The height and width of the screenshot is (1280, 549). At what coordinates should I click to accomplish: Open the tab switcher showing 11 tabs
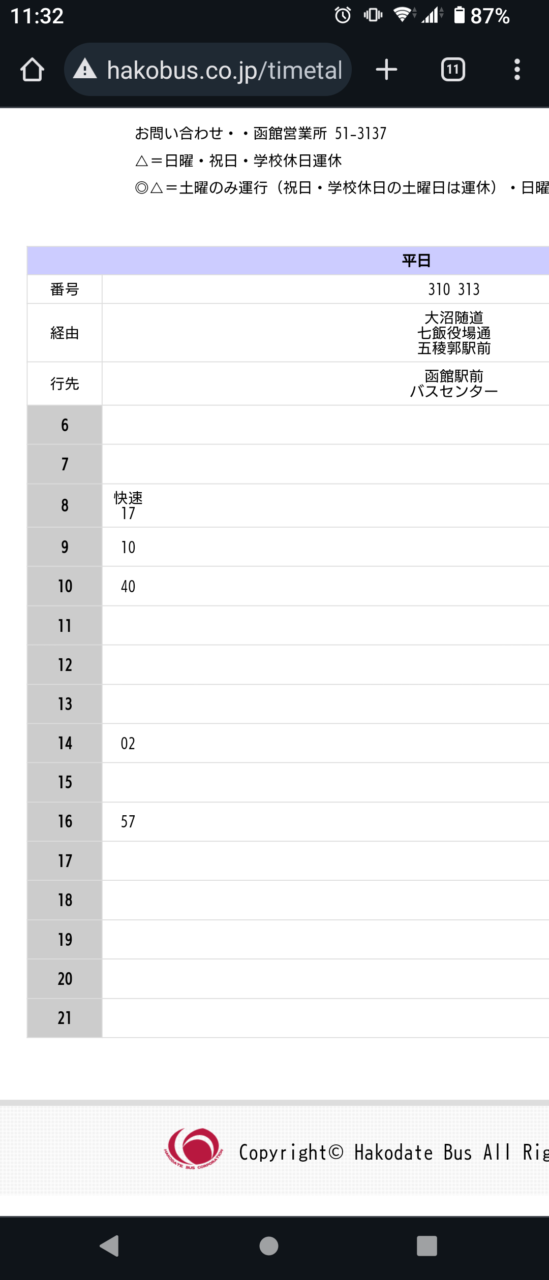[x=452, y=70]
